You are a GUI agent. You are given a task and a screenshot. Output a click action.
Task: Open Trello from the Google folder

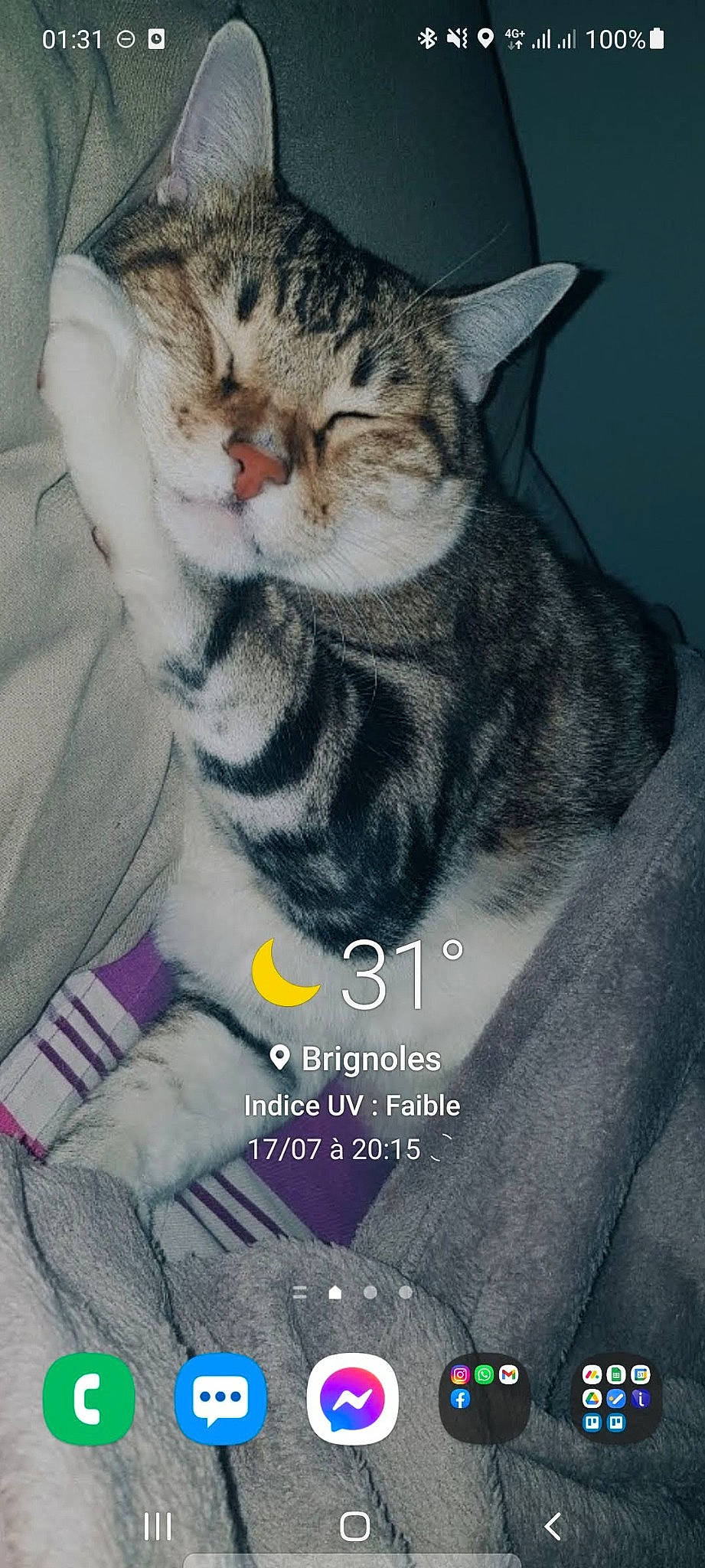pos(591,1423)
